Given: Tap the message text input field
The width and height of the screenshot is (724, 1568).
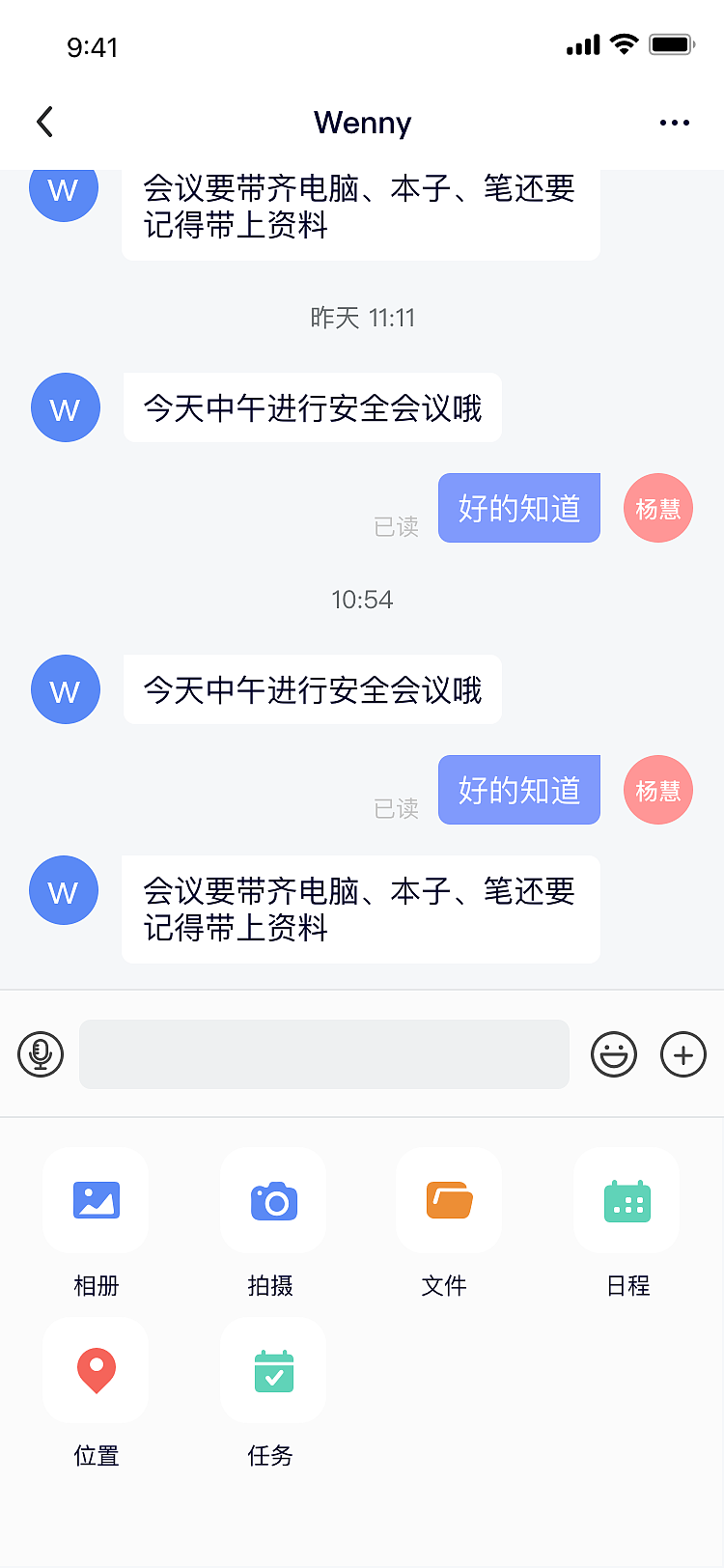Looking at the screenshot, I should tap(324, 1054).
